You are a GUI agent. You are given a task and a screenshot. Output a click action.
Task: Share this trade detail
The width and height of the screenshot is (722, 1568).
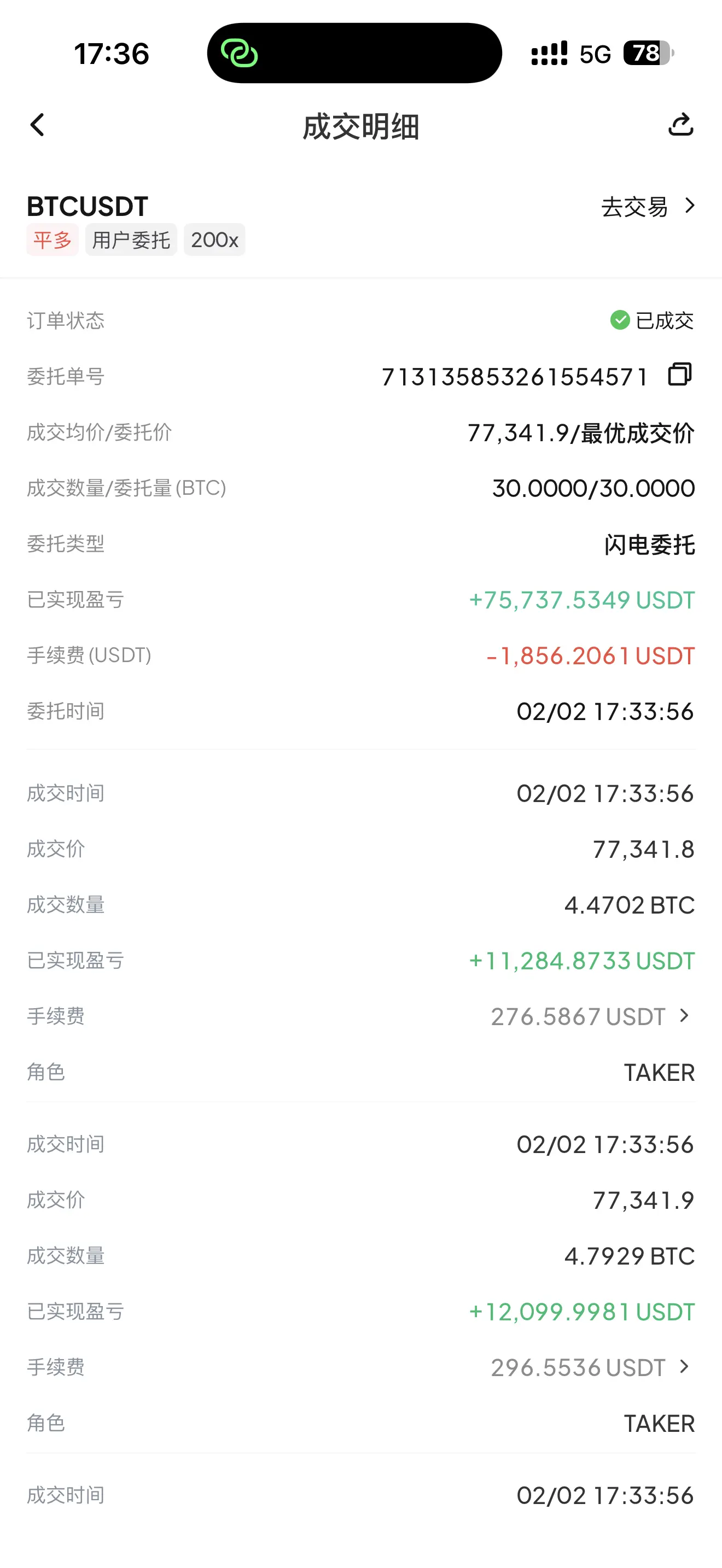tap(680, 125)
